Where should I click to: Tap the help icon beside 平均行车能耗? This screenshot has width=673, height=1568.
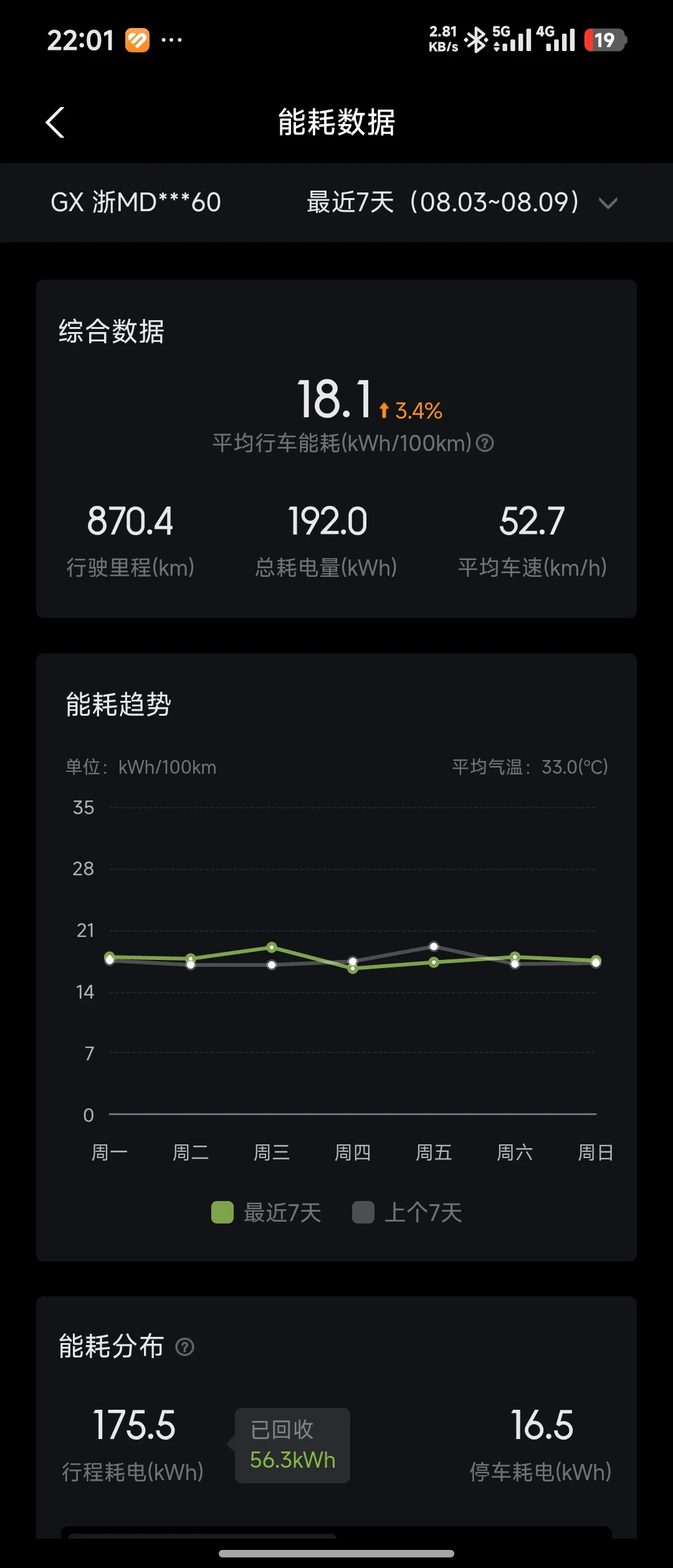coord(485,443)
